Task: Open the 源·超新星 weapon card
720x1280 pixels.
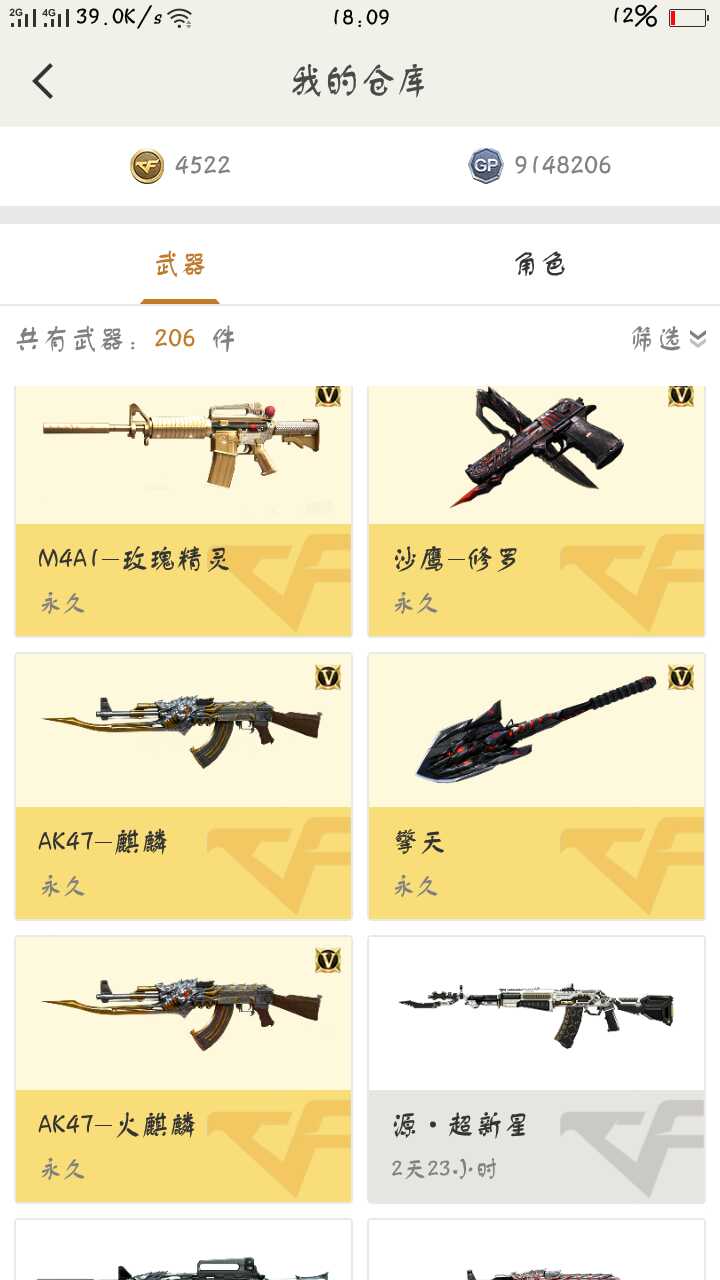Action: click(537, 1069)
